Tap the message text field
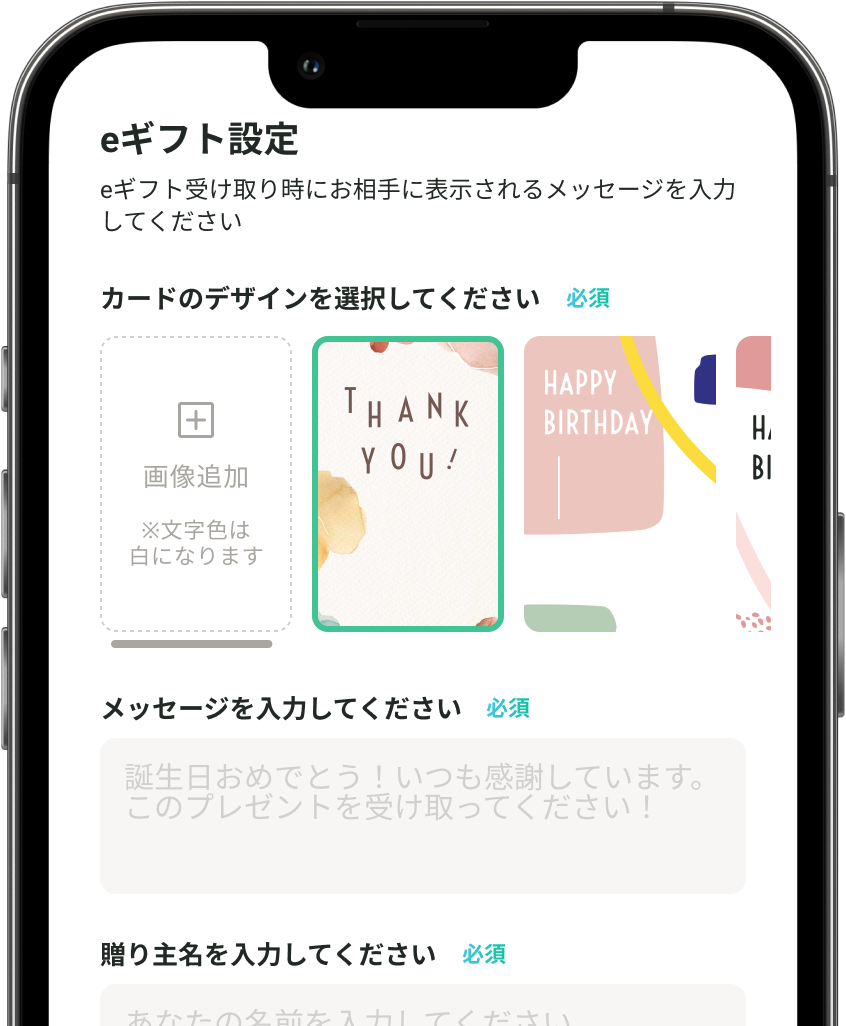The image size is (846, 1026). tap(422, 815)
